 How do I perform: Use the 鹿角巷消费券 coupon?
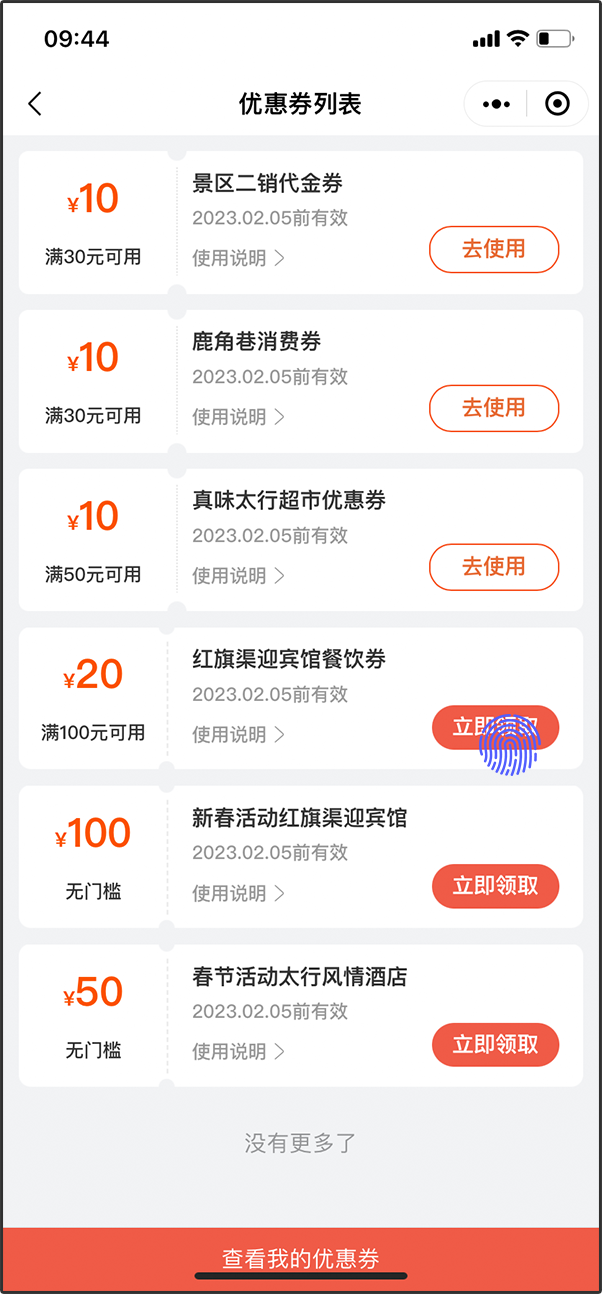[x=493, y=408]
